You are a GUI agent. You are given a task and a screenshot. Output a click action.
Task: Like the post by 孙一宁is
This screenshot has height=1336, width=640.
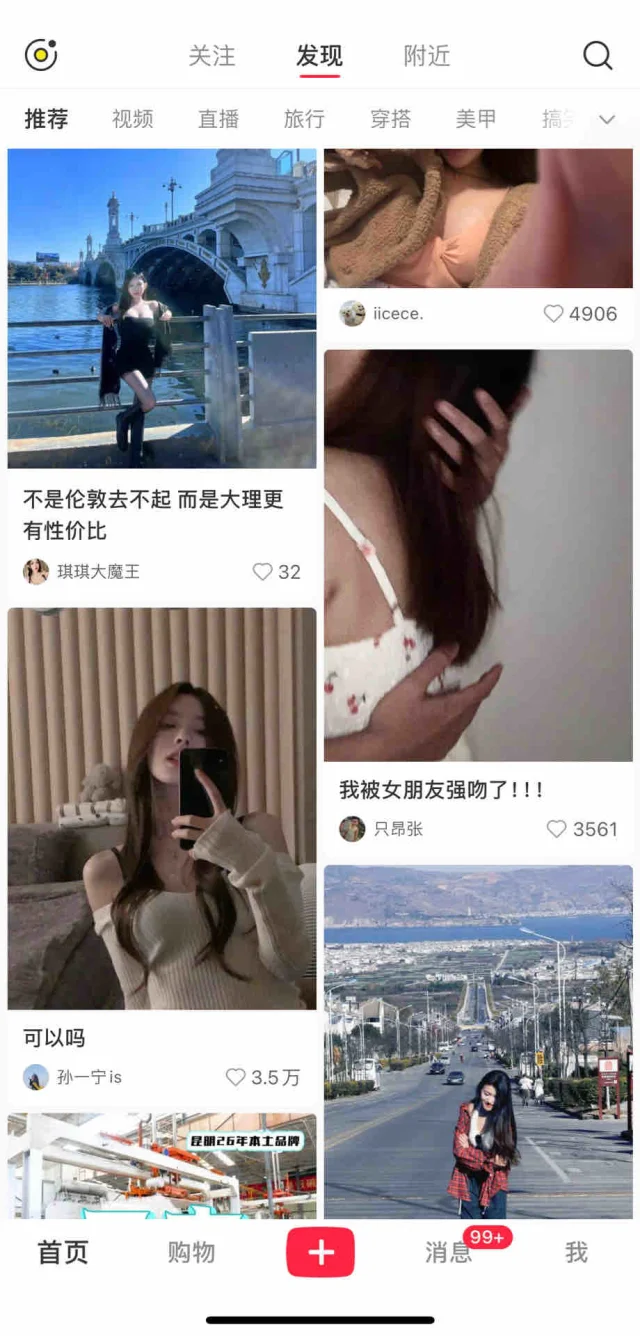click(x=236, y=1077)
